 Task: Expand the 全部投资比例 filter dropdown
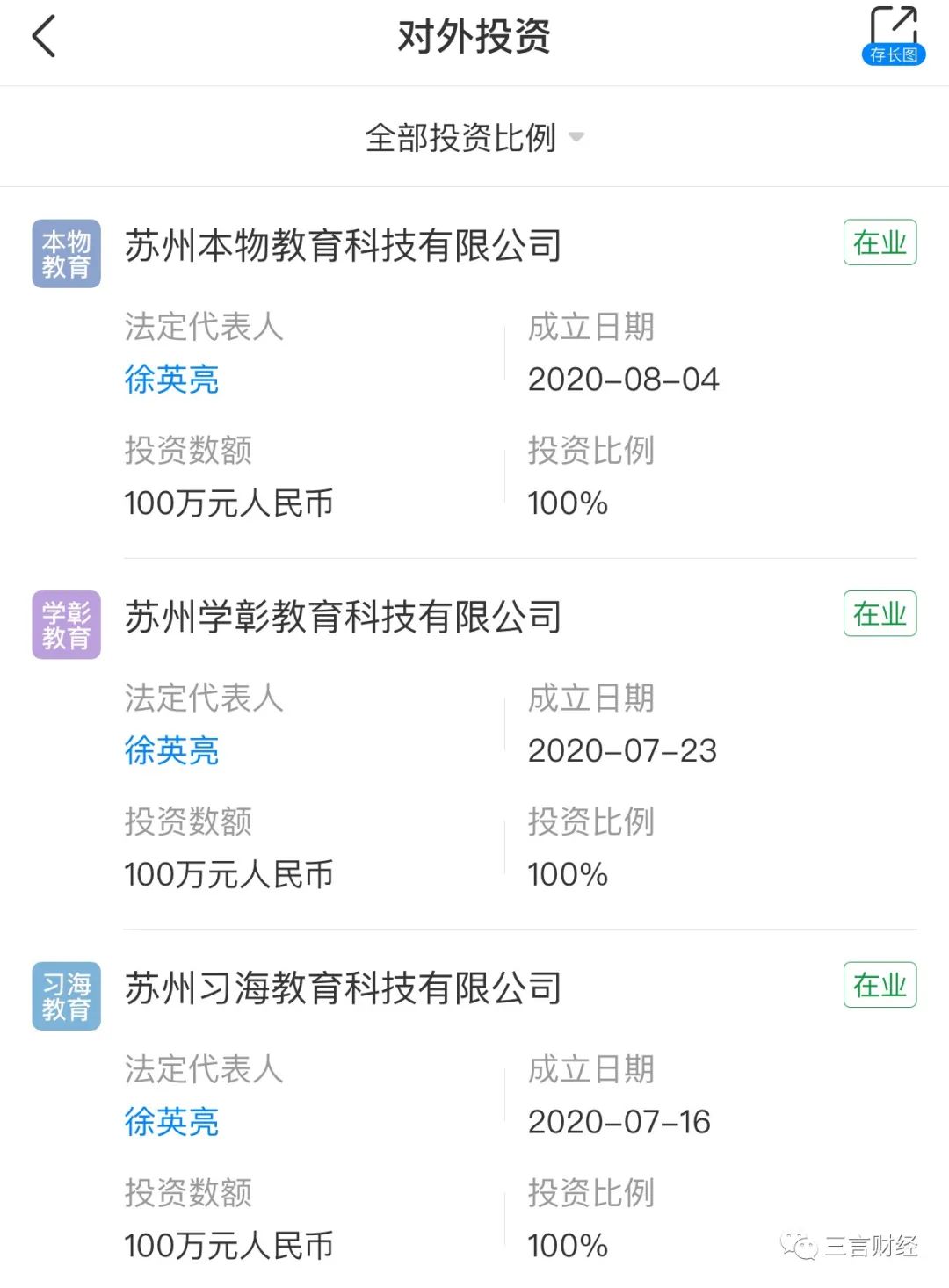click(474, 138)
